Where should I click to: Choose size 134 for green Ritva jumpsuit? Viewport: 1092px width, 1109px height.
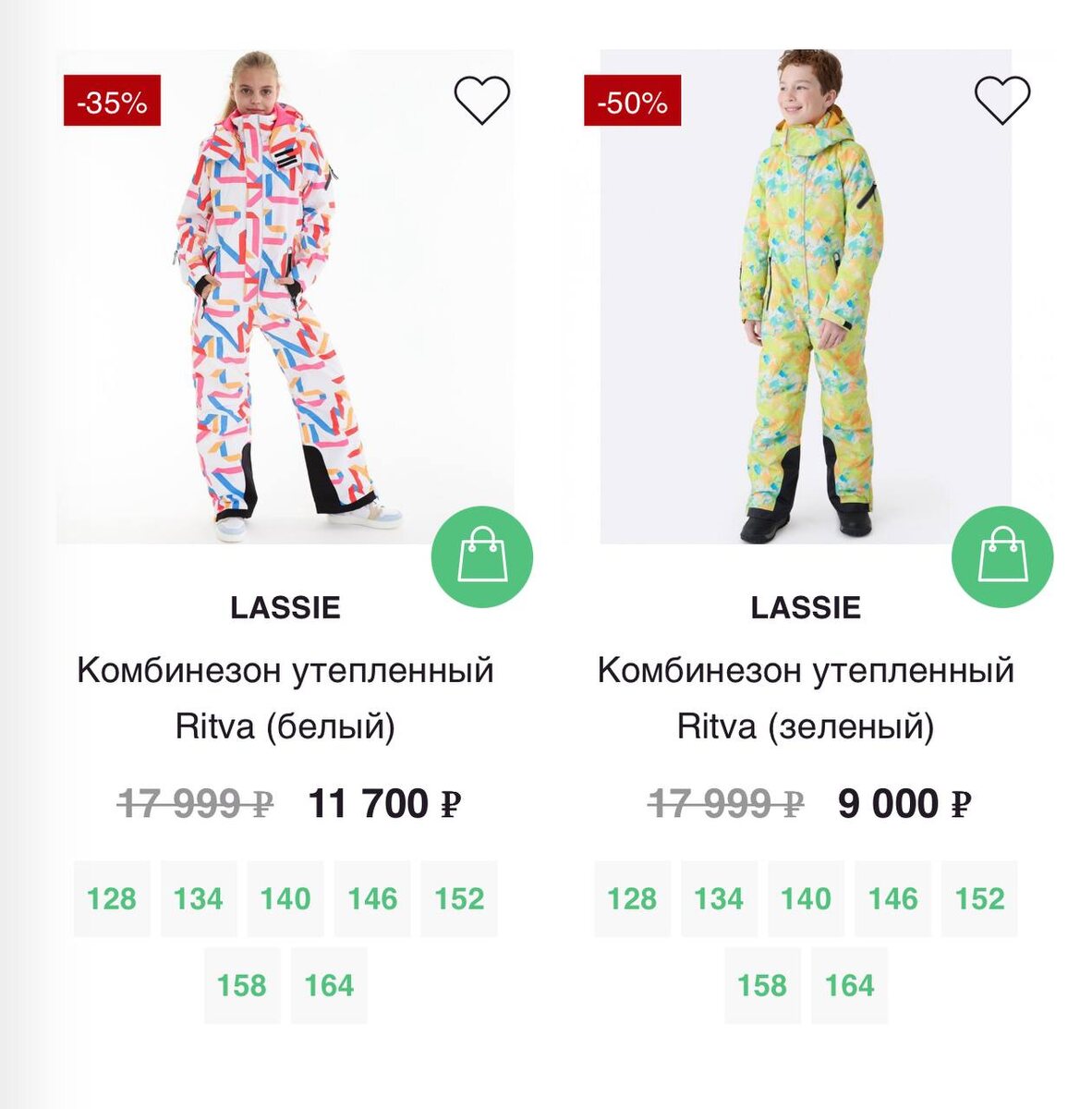(719, 899)
